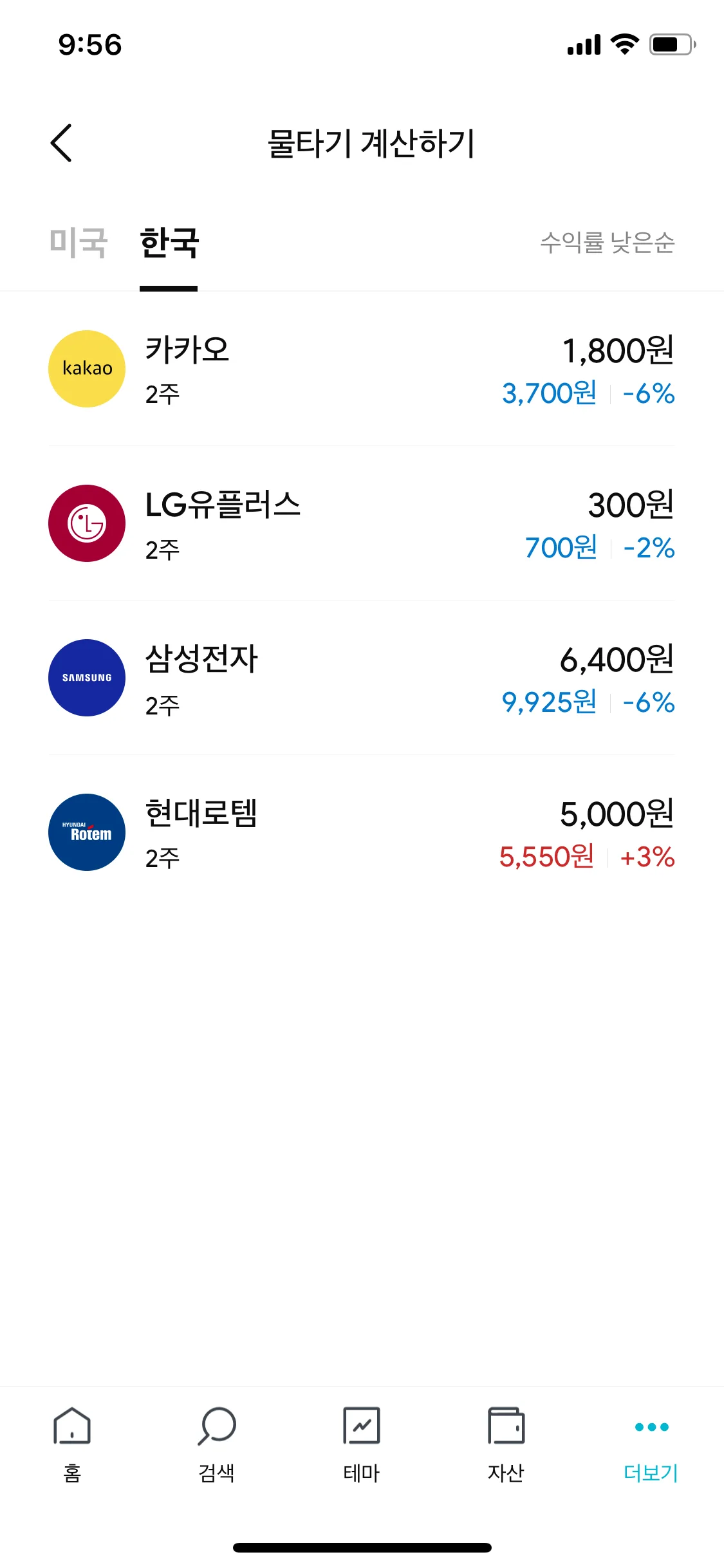Choose LG유플러스 from the list
The image size is (724, 1568).
click(361, 524)
